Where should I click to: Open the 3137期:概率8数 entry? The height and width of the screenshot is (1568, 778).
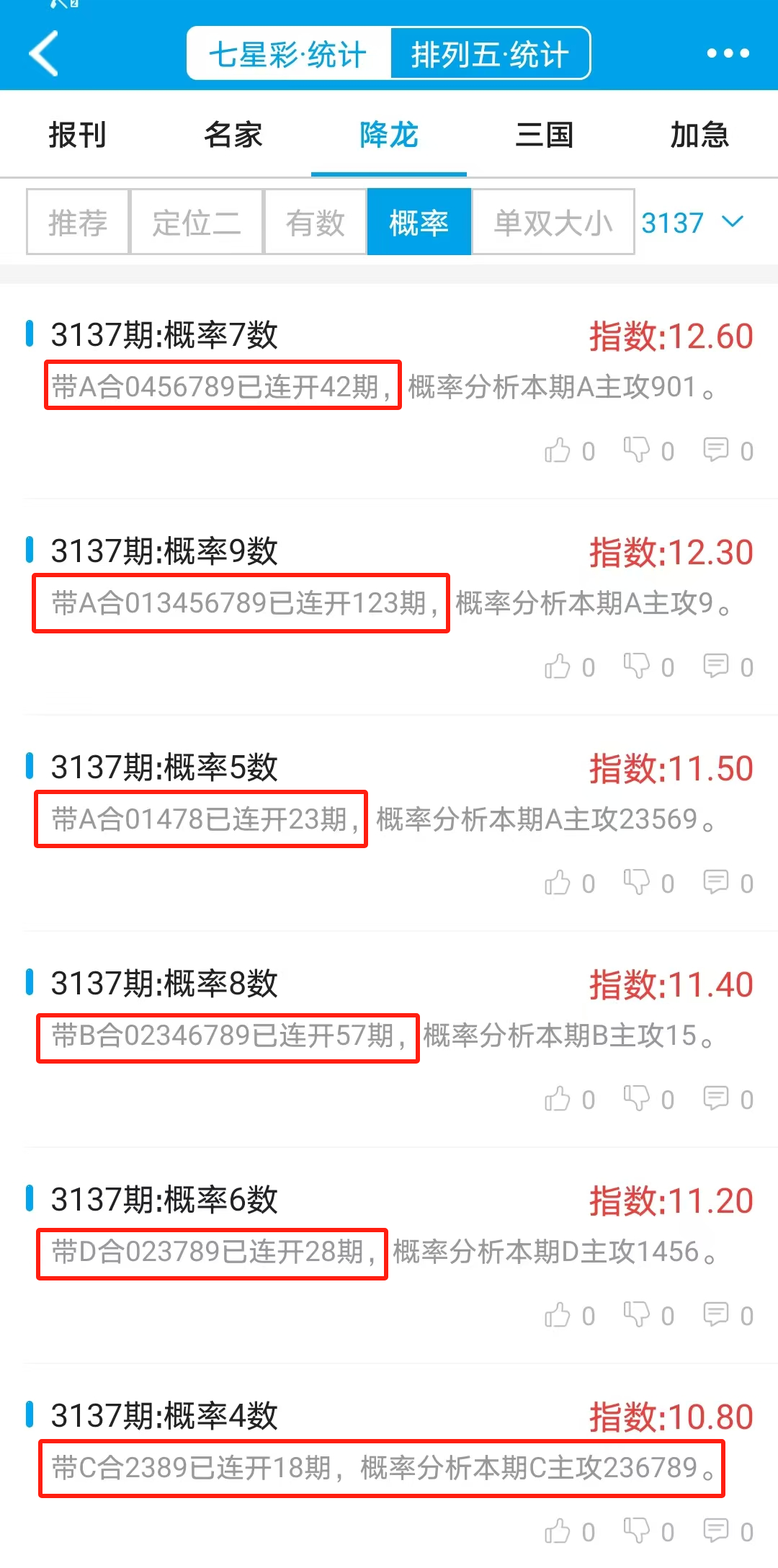pos(164,984)
